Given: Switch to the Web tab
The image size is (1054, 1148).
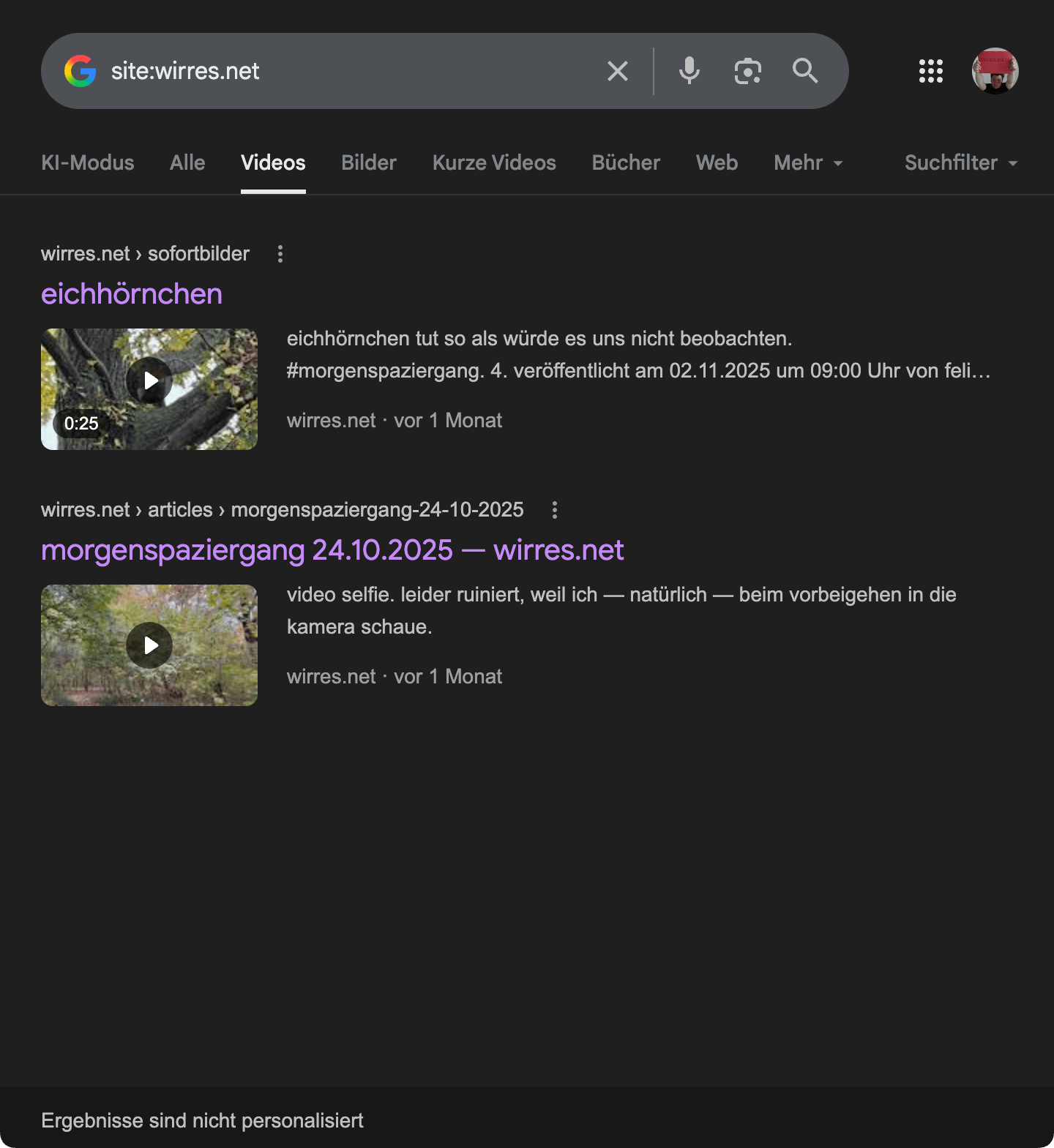Looking at the screenshot, I should coord(717,162).
